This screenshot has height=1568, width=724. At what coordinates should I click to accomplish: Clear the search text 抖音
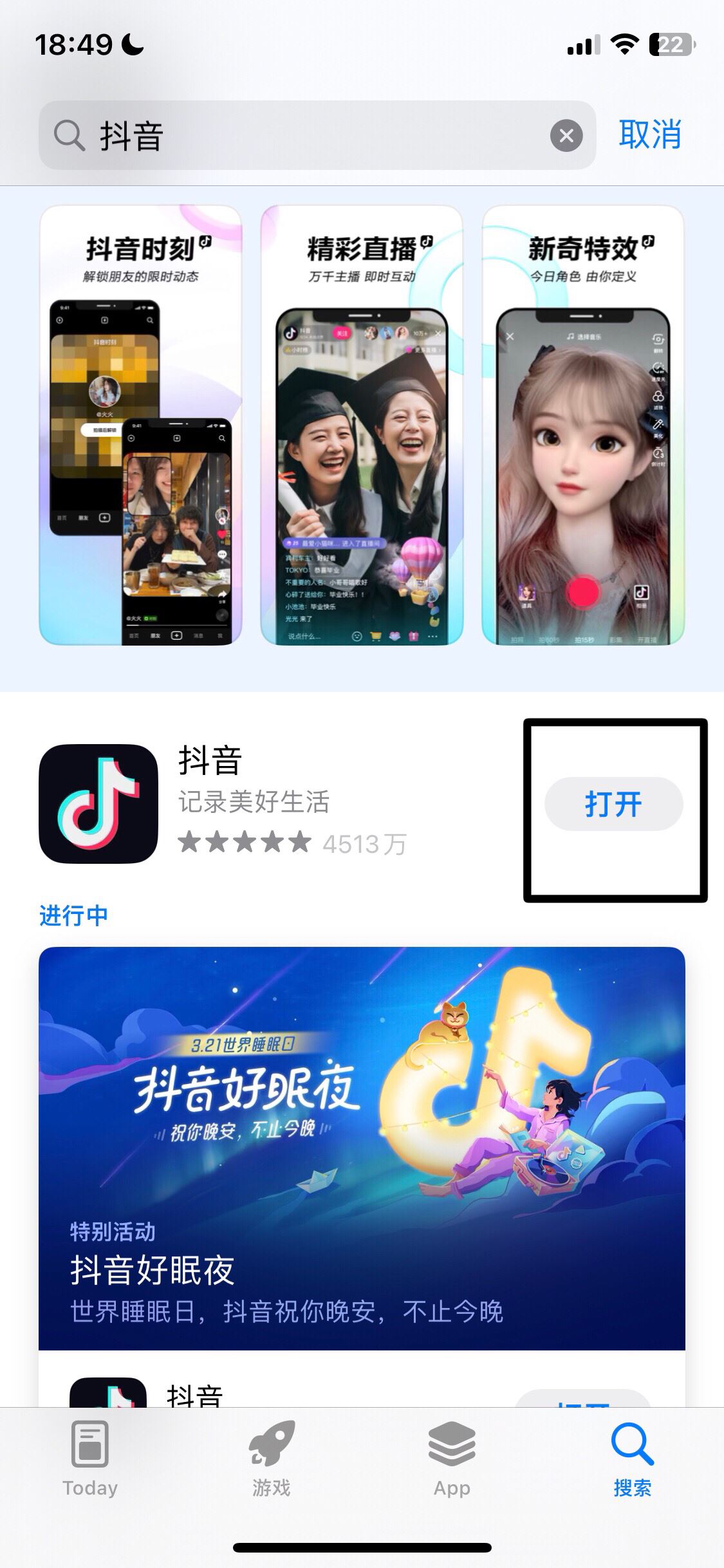pyautogui.click(x=566, y=136)
